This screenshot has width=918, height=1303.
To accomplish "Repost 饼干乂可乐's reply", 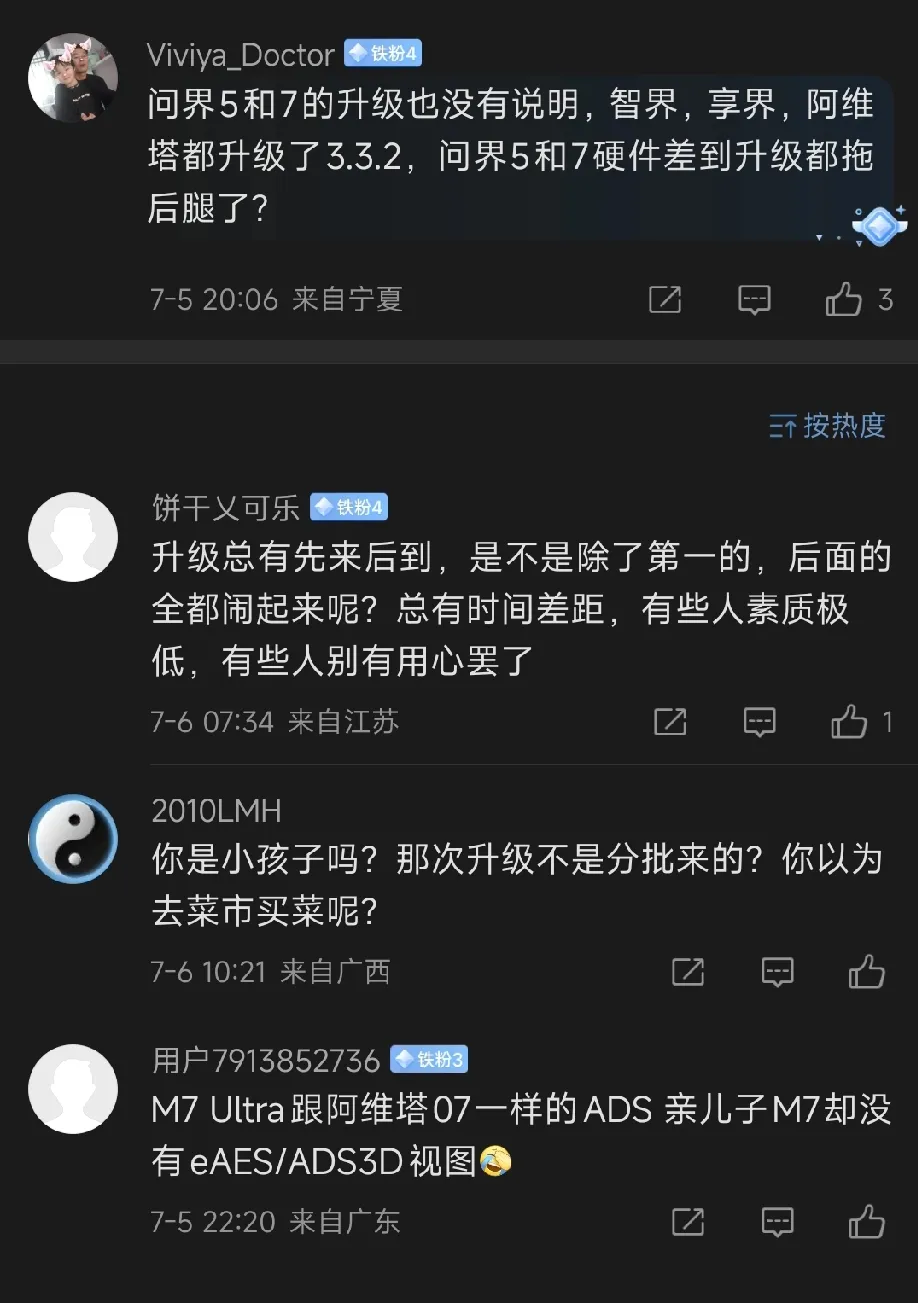I will pos(670,721).
